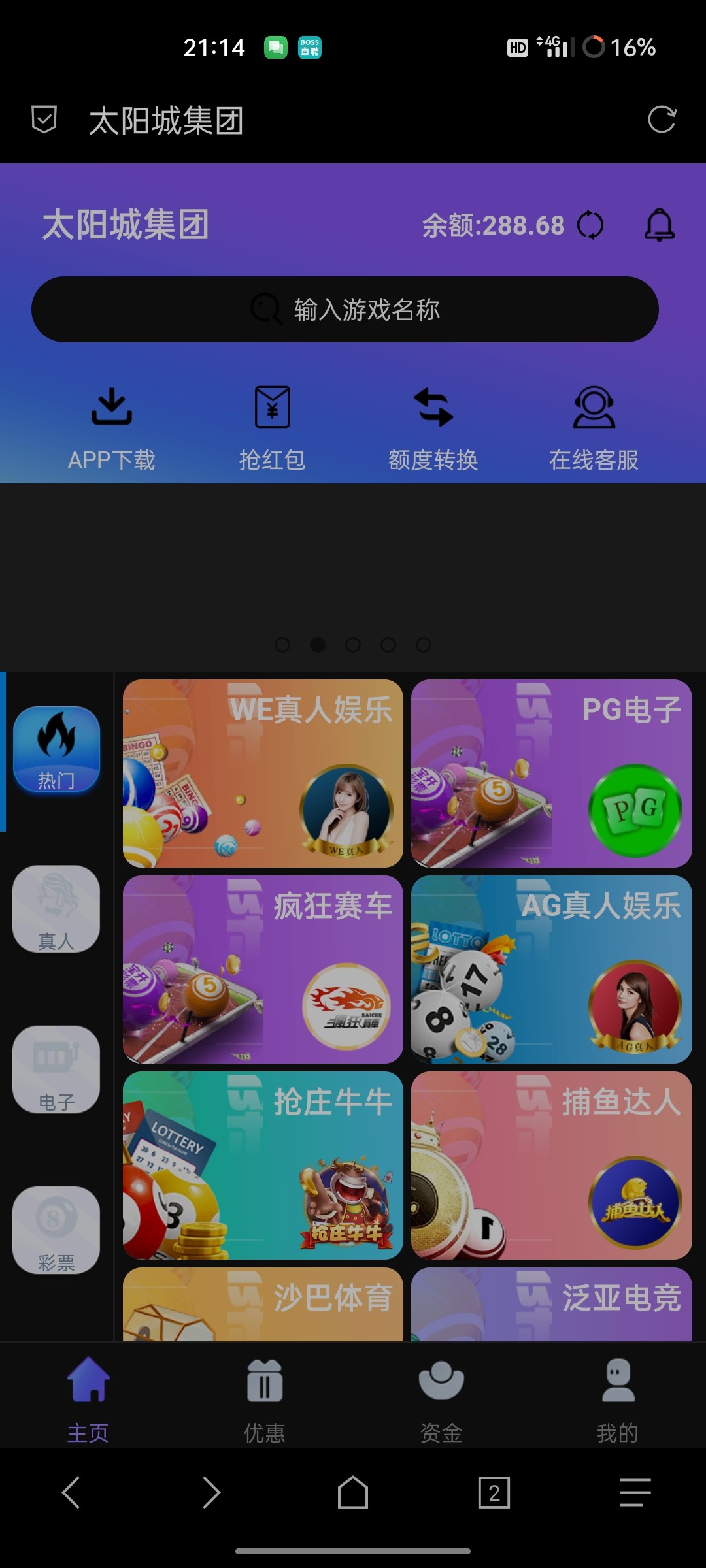Select the 电子 category
This screenshot has width=706, height=1568.
coord(56,1070)
